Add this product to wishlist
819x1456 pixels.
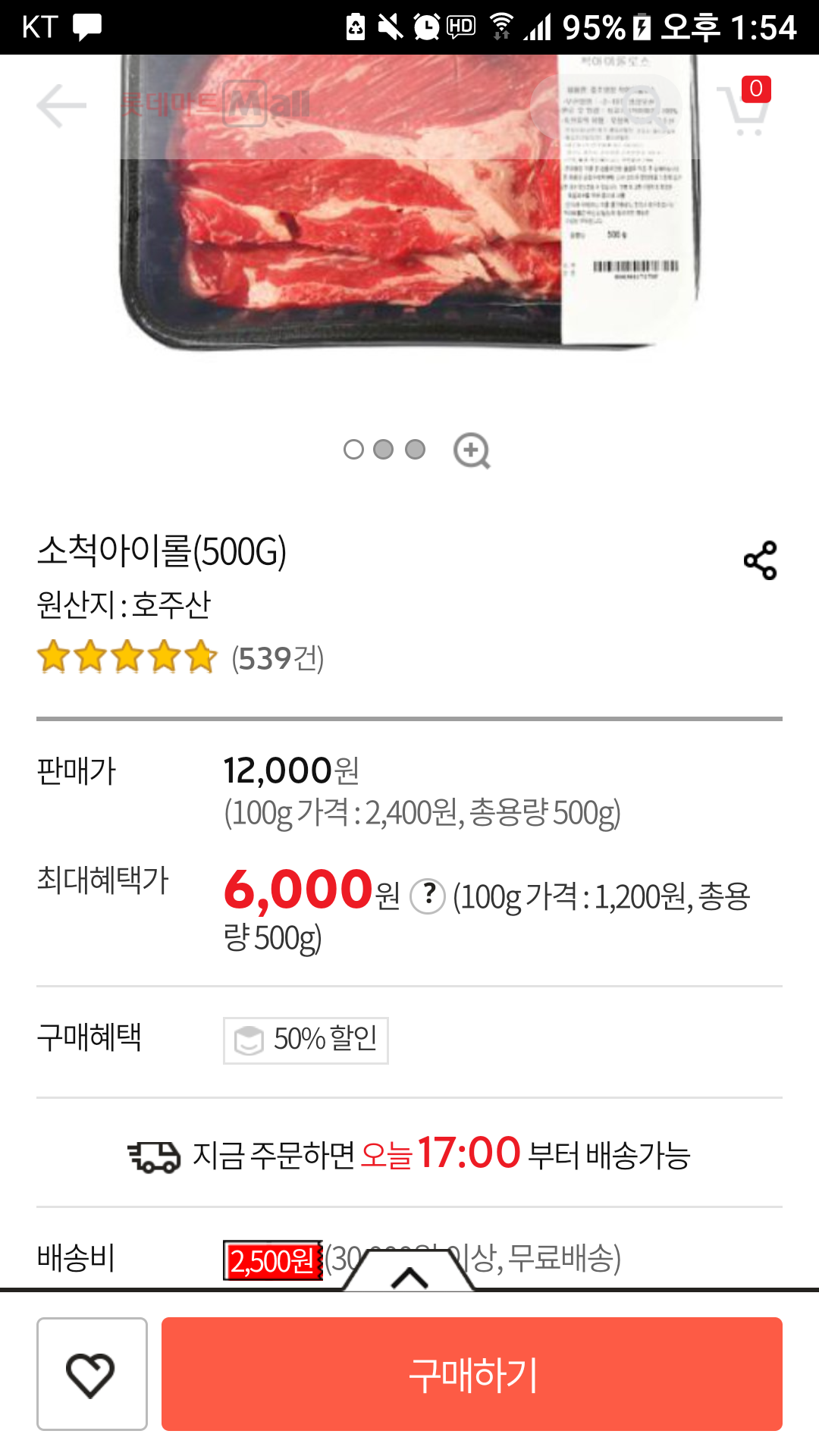(92, 1374)
